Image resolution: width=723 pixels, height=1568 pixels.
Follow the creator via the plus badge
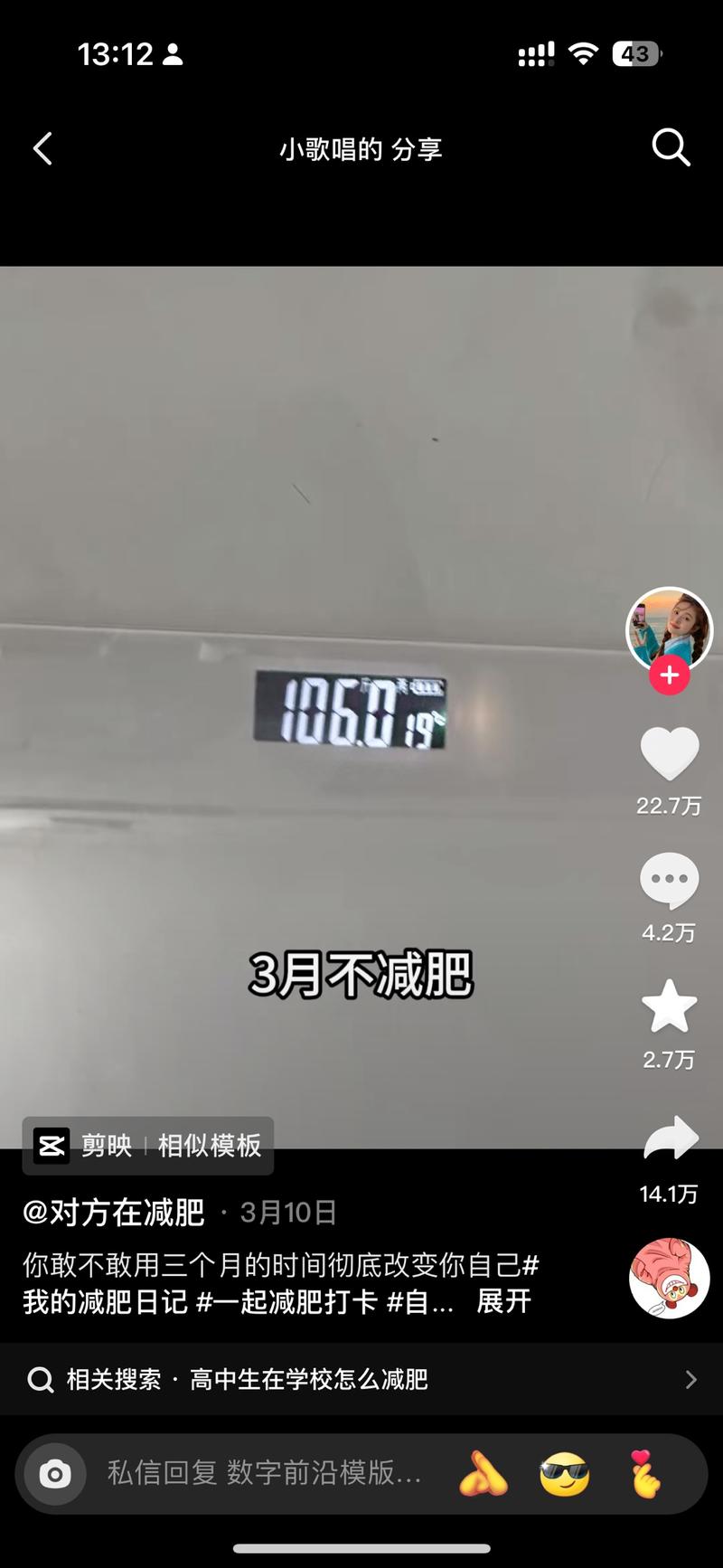tap(669, 675)
